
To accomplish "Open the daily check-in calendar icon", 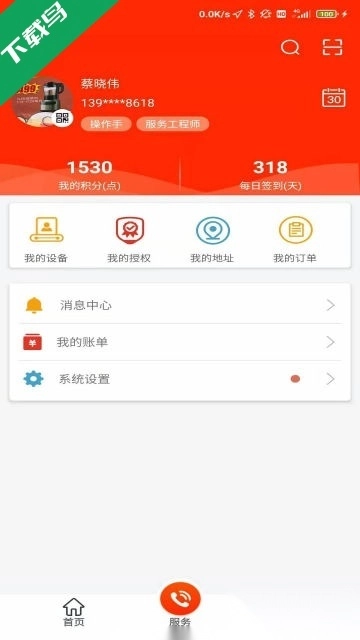I will coord(334,98).
